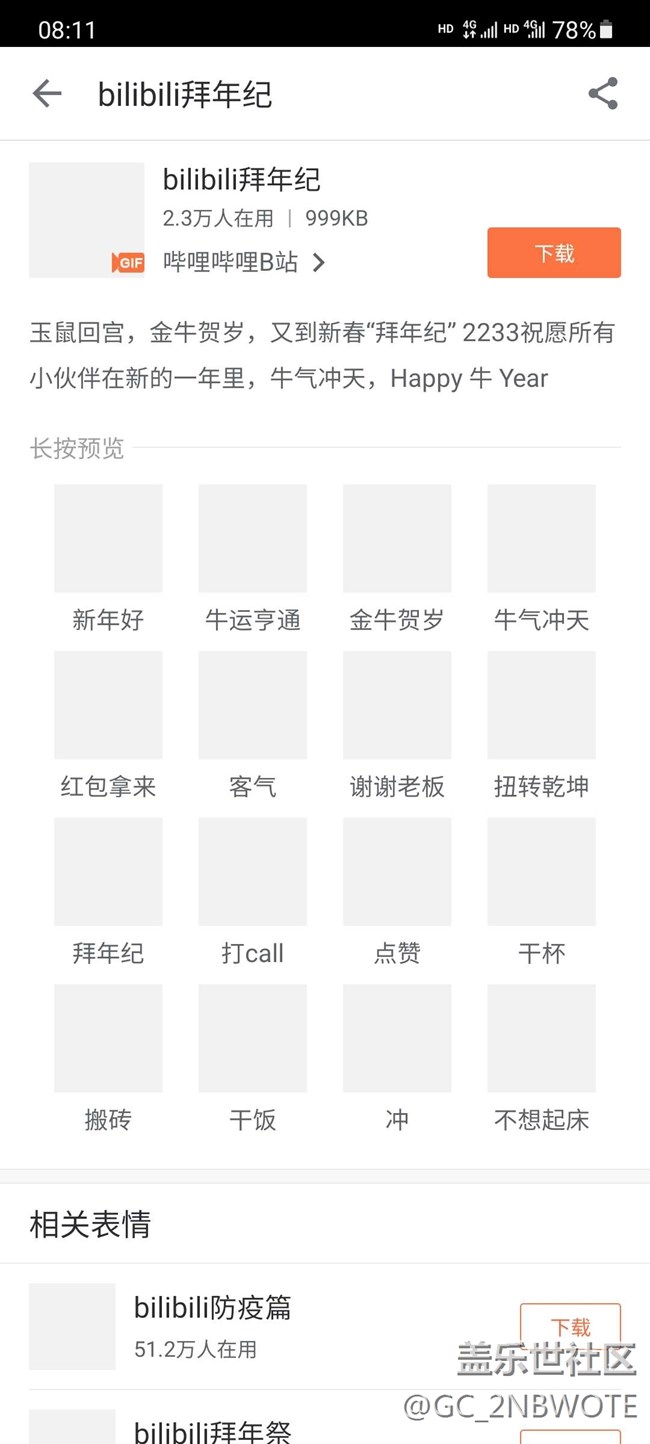Select the 新年好 sticker
The width and height of the screenshot is (650, 1444).
108,539
